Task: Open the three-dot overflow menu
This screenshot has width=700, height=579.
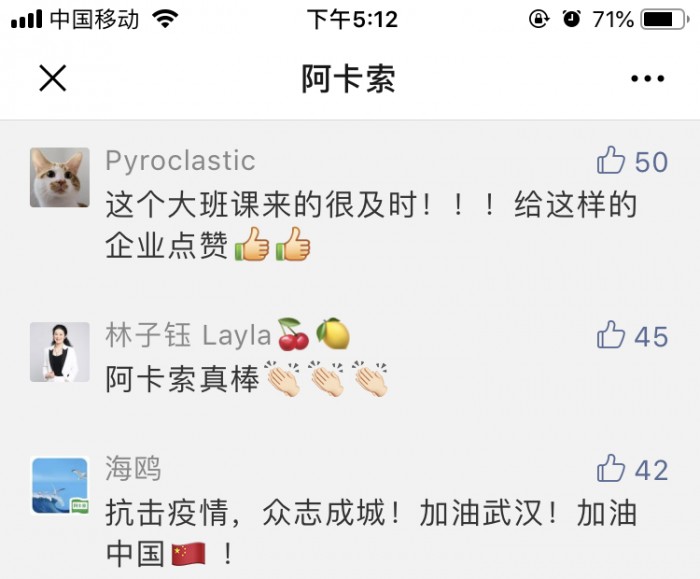Action: (647, 79)
